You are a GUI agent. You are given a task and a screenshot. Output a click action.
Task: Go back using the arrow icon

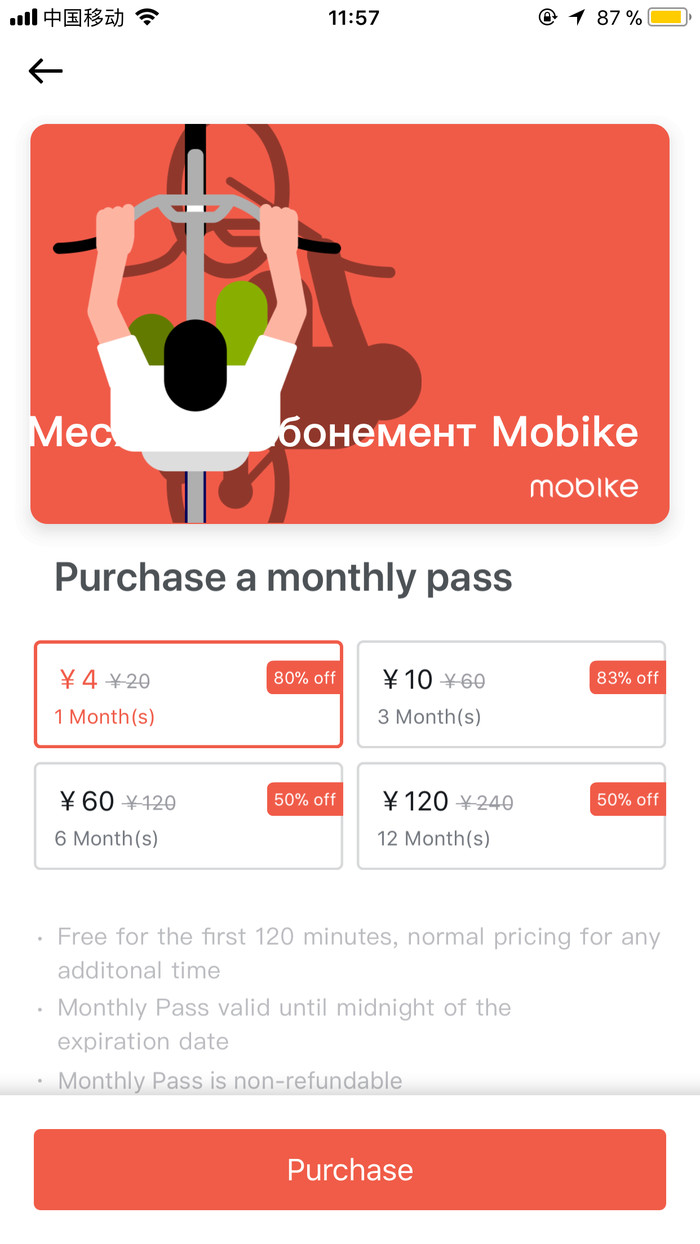click(46, 71)
